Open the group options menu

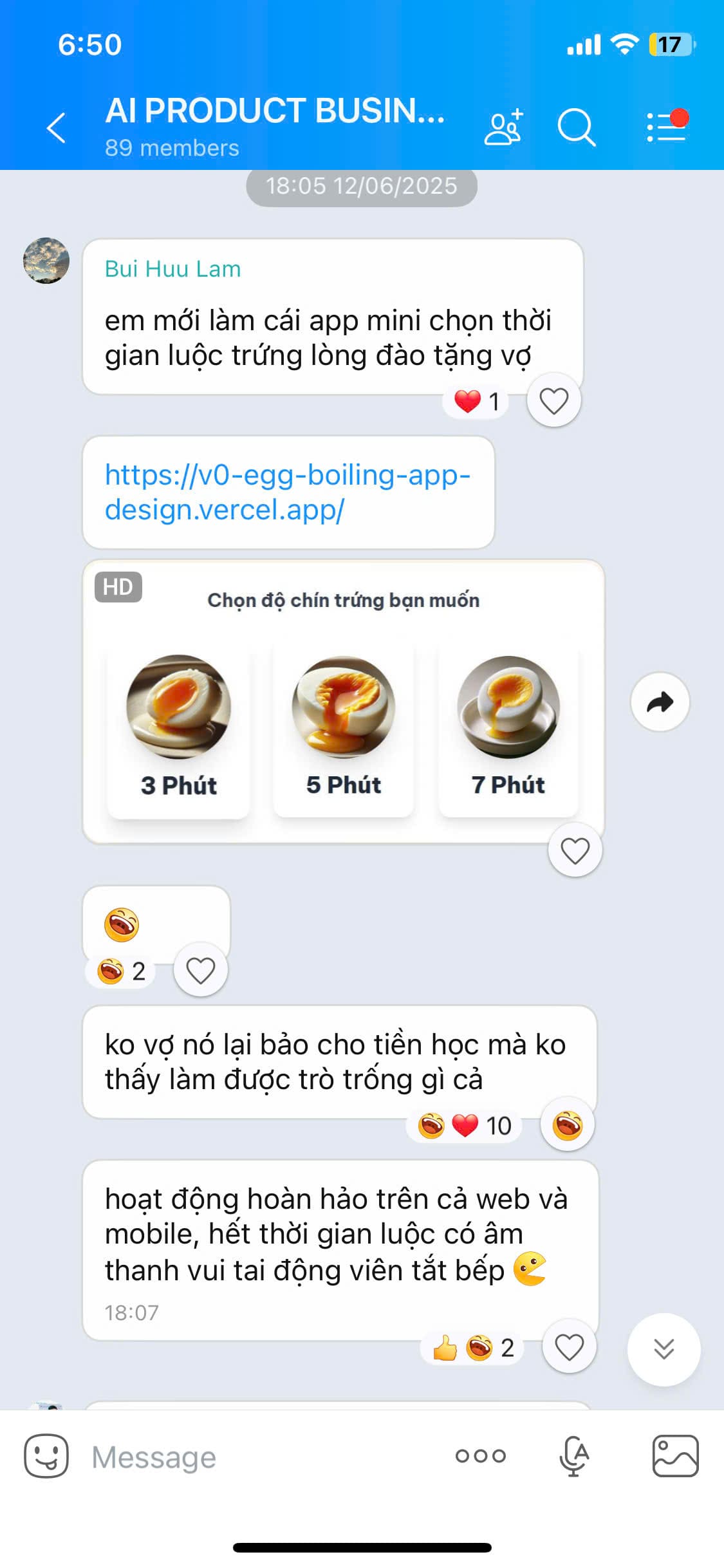click(x=667, y=127)
